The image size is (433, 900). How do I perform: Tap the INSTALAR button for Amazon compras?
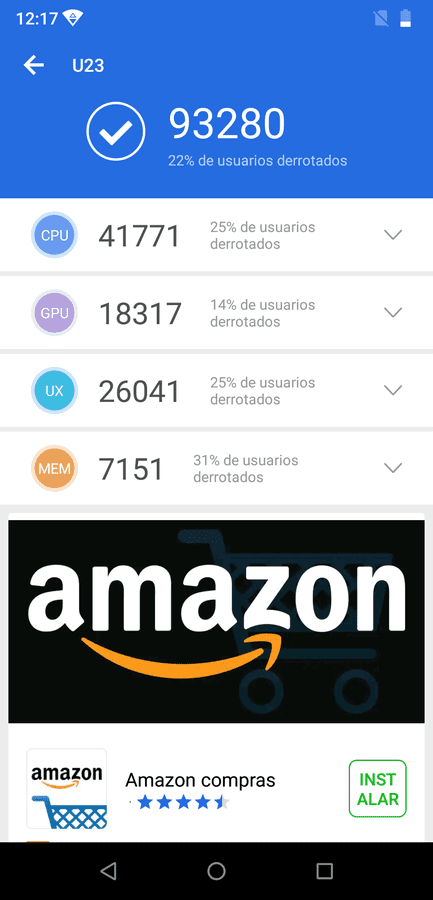point(377,789)
